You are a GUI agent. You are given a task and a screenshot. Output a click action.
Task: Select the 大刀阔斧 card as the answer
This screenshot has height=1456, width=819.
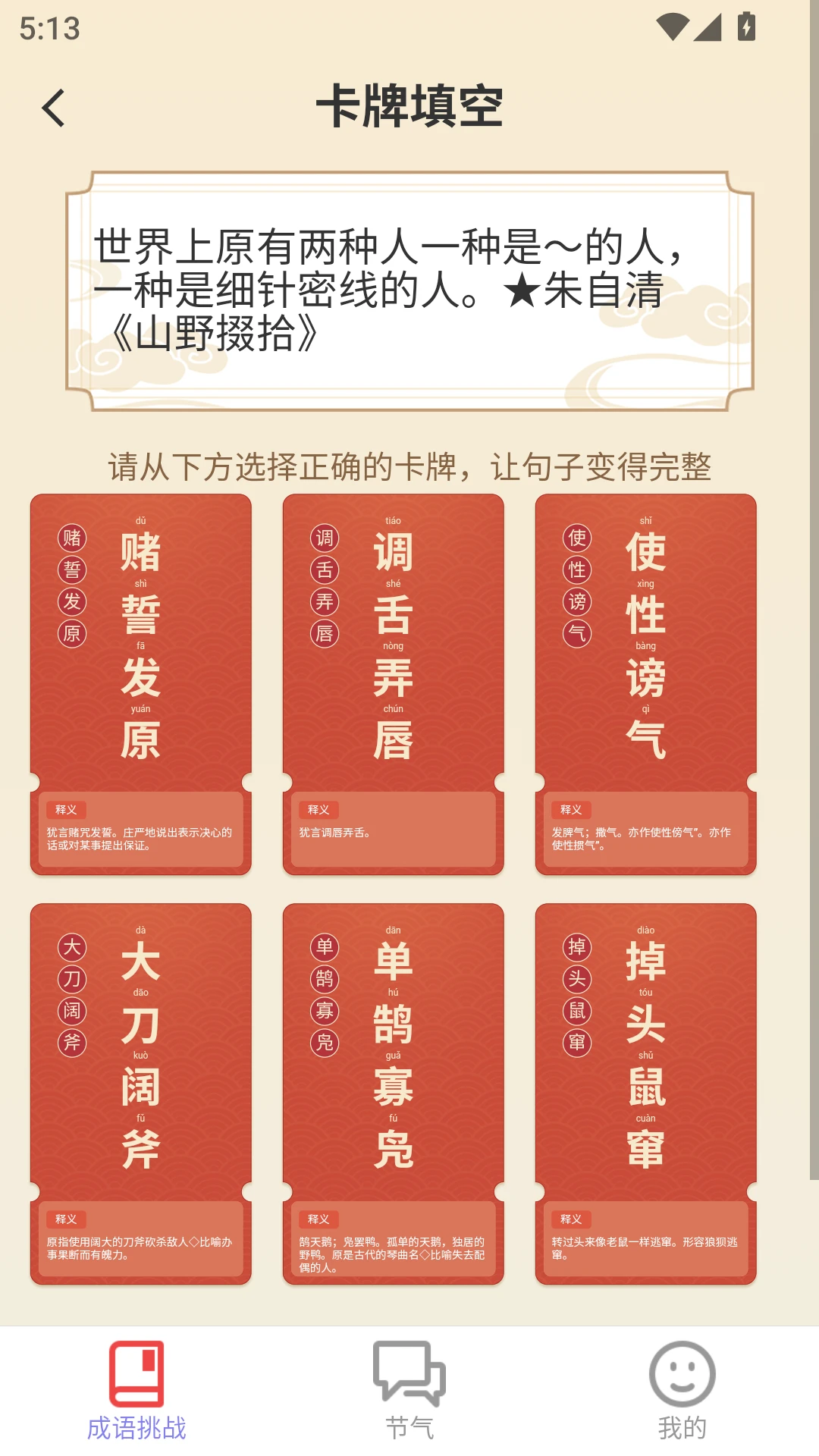[141, 1092]
